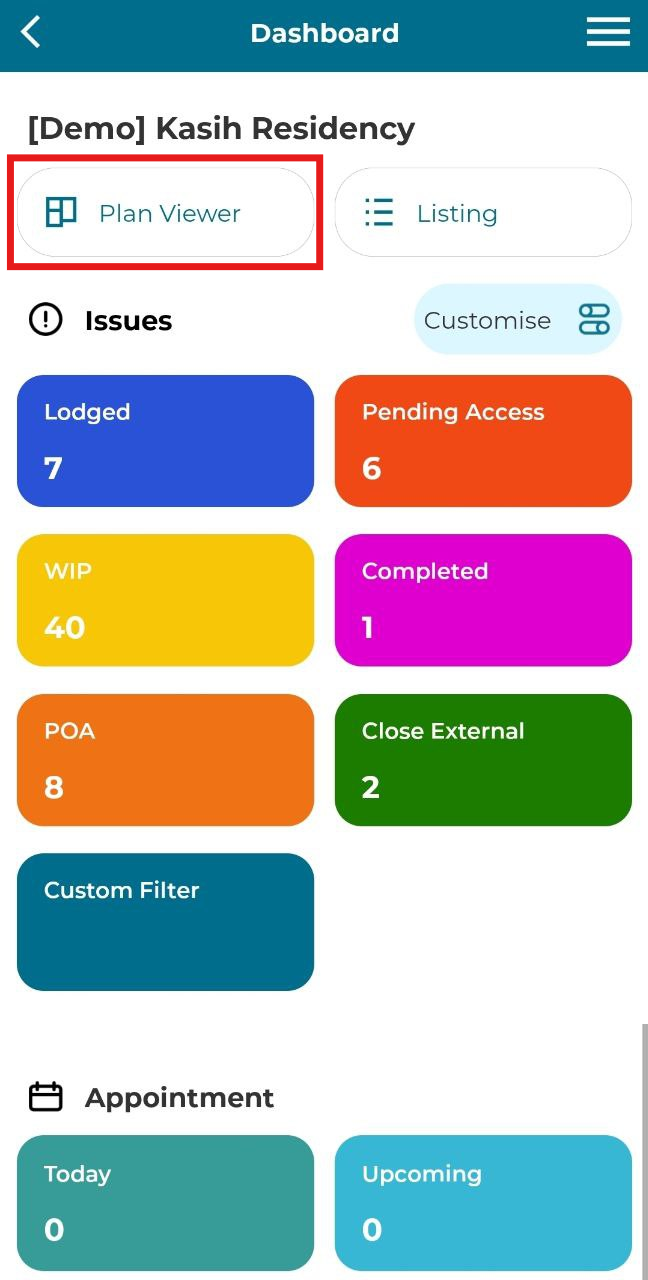Go back using the top-left arrow
Viewport: 648px width, 1280px height.
[31, 33]
